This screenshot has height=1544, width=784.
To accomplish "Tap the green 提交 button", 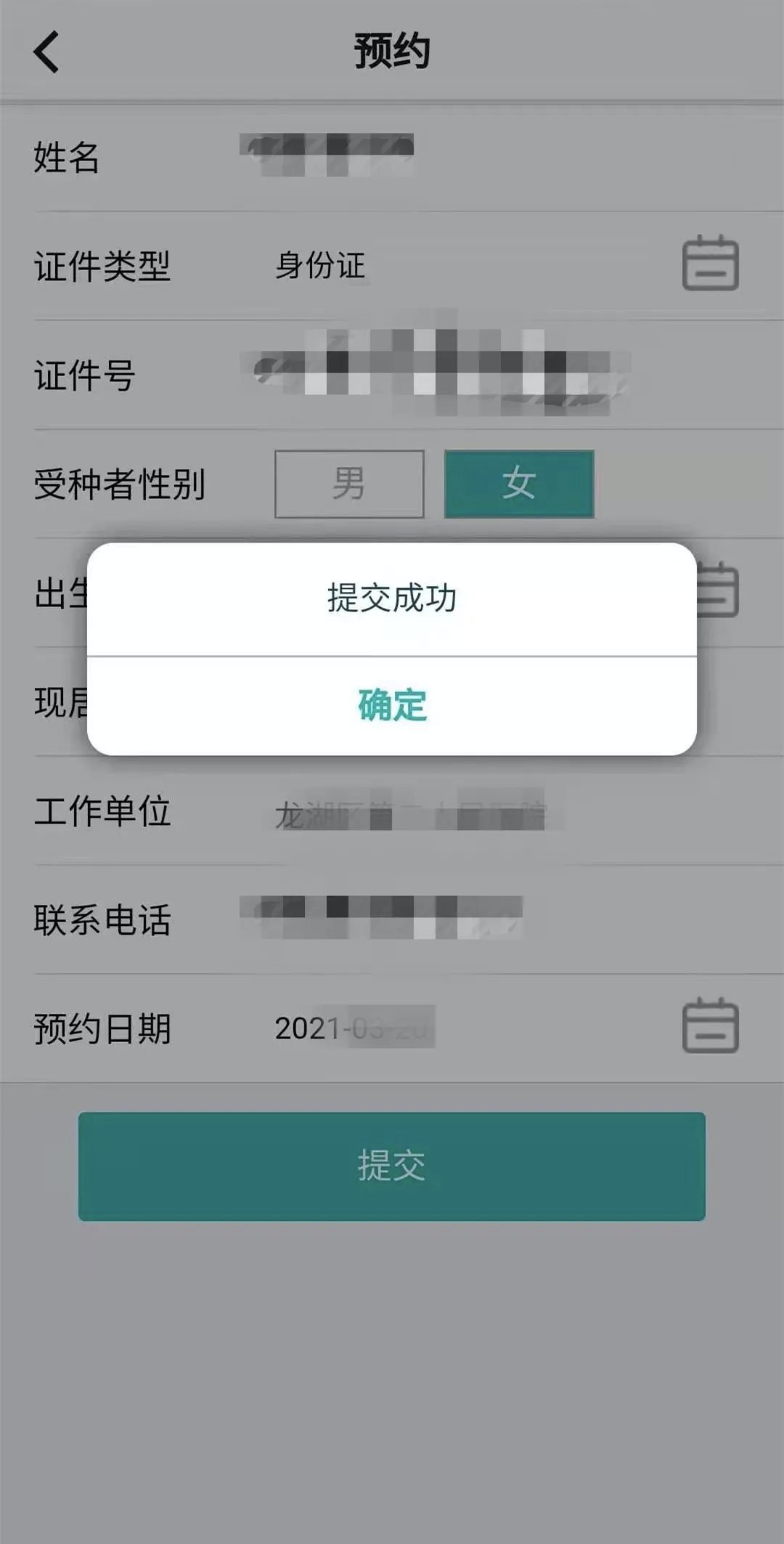I will point(392,1166).
